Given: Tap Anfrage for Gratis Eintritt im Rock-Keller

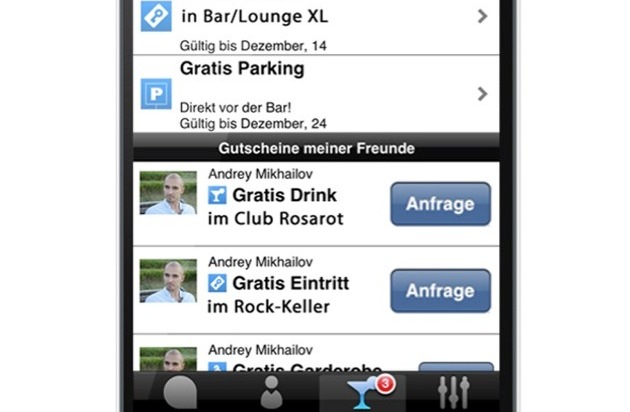Looking at the screenshot, I should coord(439,291).
